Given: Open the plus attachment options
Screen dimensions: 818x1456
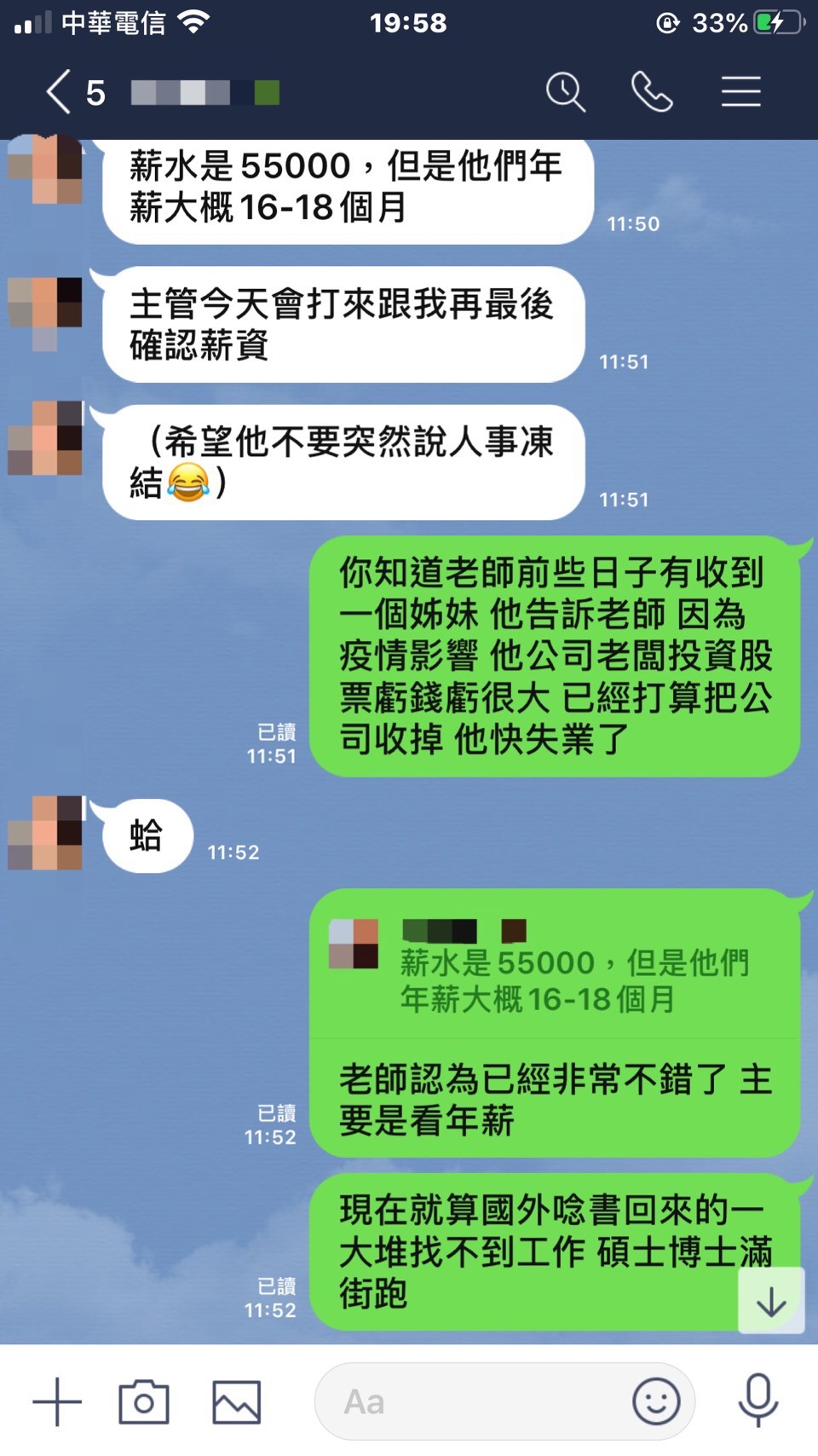Looking at the screenshot, I should pyautogui.click(x=57, y=1401).
